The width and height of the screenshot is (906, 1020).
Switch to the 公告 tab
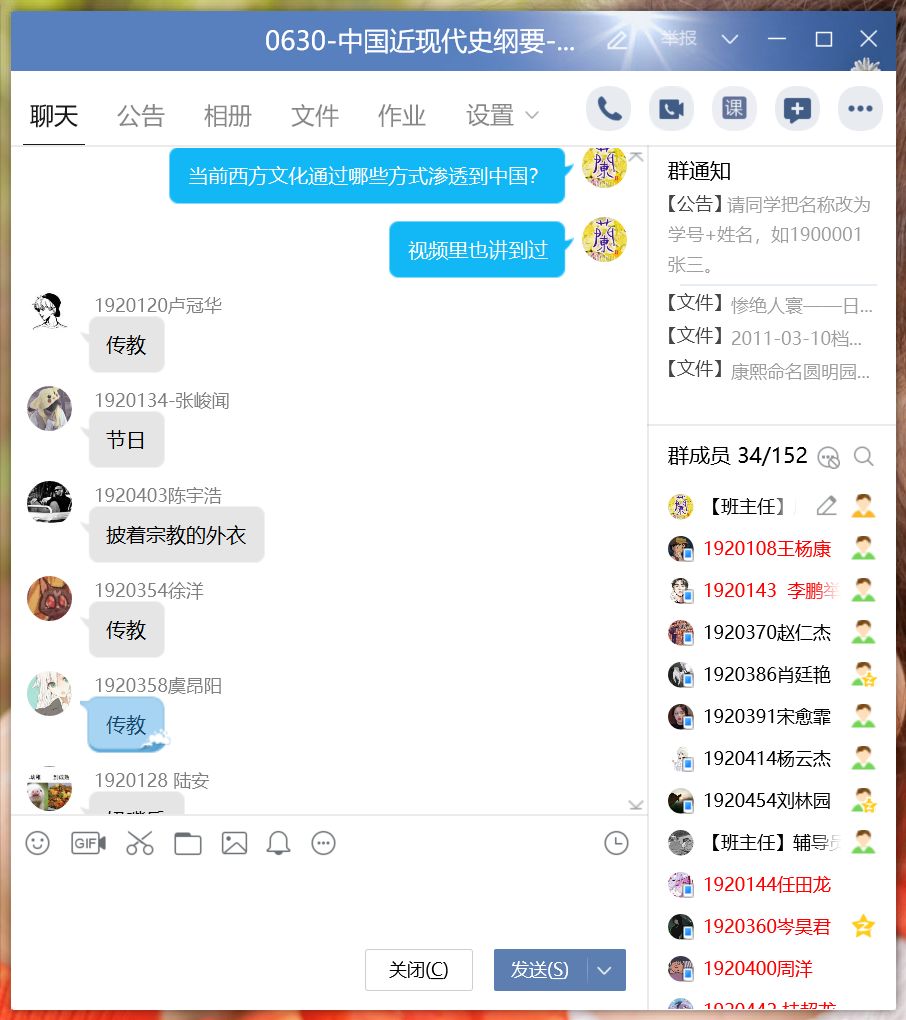tap(140, 116)
